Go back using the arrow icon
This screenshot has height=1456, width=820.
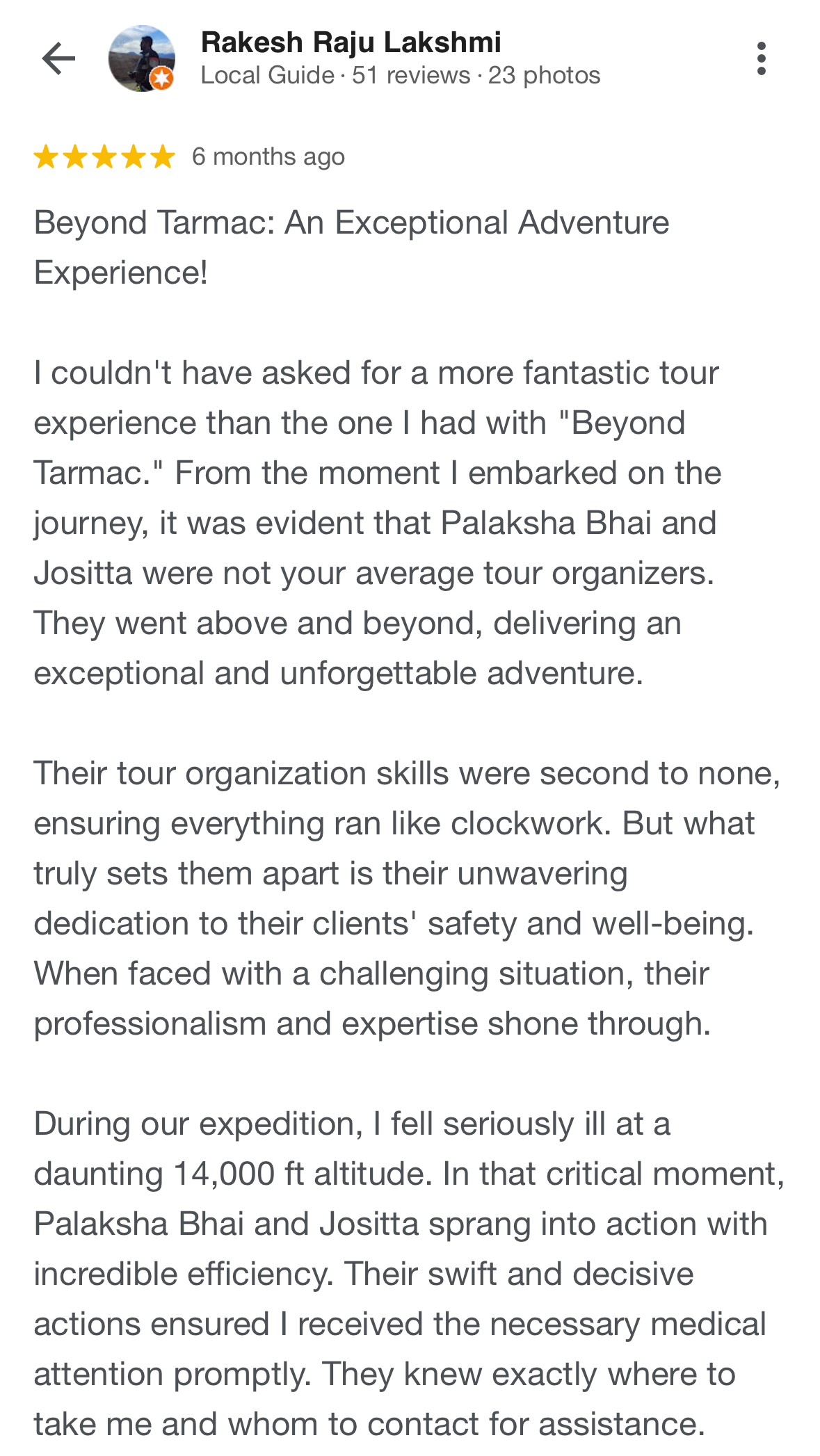click(58, 58)
